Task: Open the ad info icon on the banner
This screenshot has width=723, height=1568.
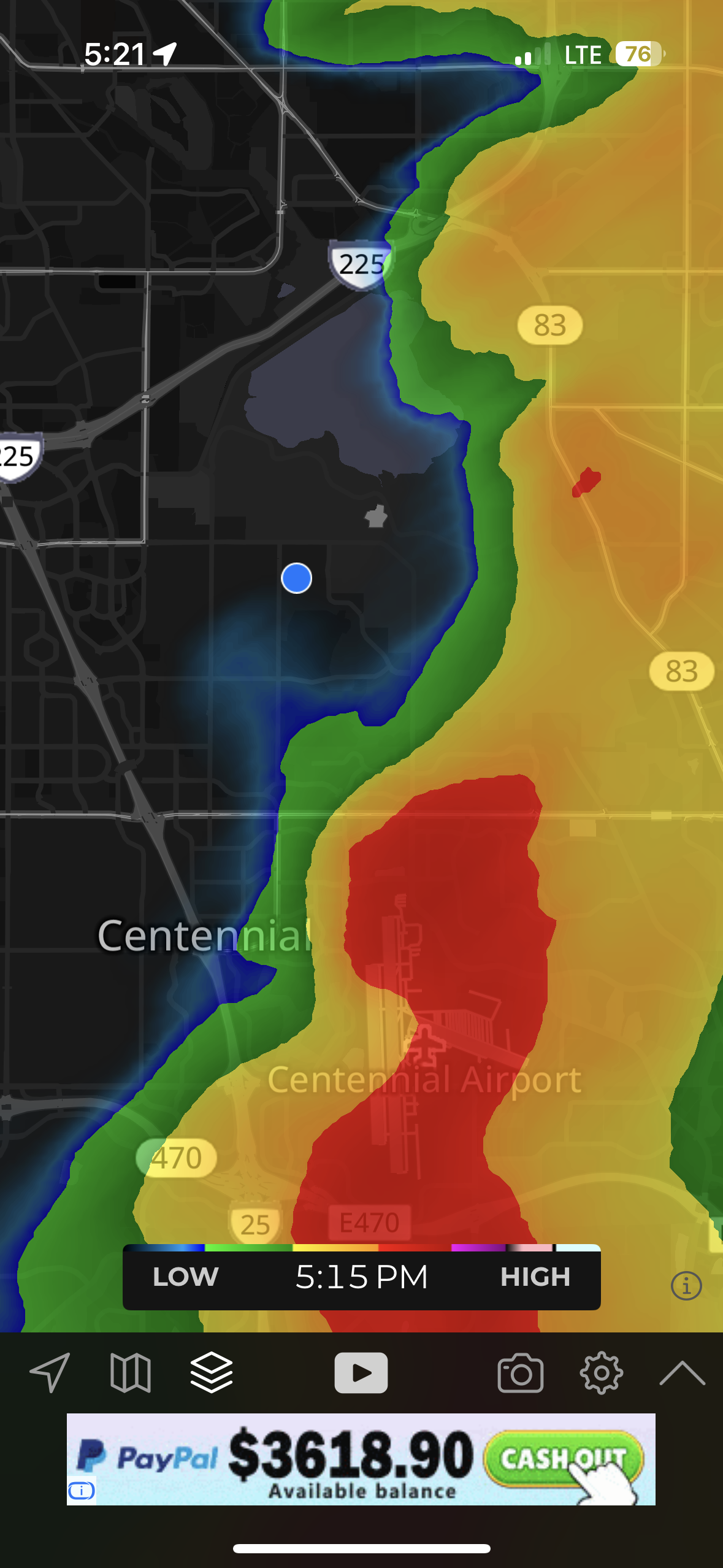Action: click(x=82, y=1491)
